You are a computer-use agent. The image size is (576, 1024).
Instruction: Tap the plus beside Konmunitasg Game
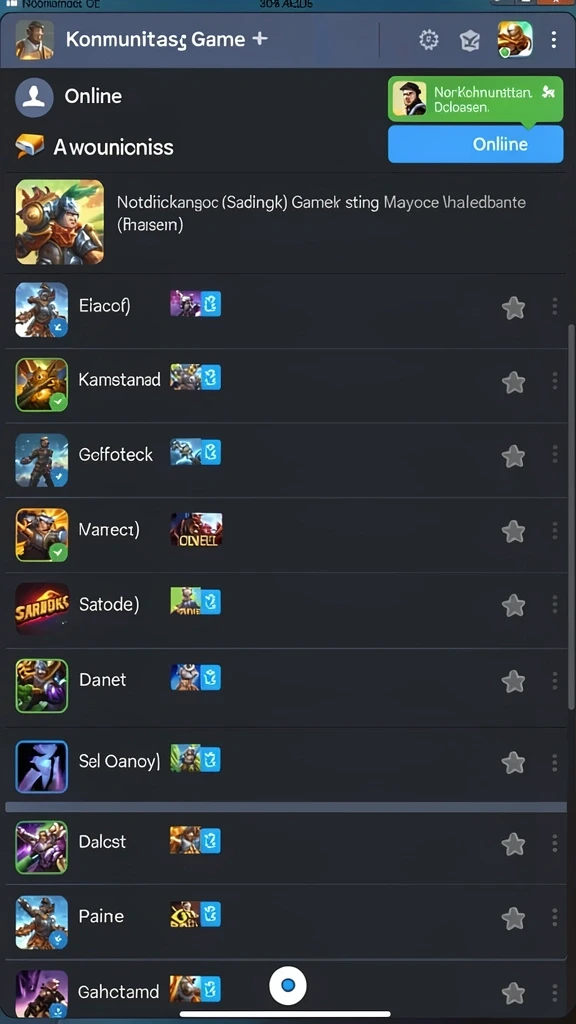click(x=260, y=39)
